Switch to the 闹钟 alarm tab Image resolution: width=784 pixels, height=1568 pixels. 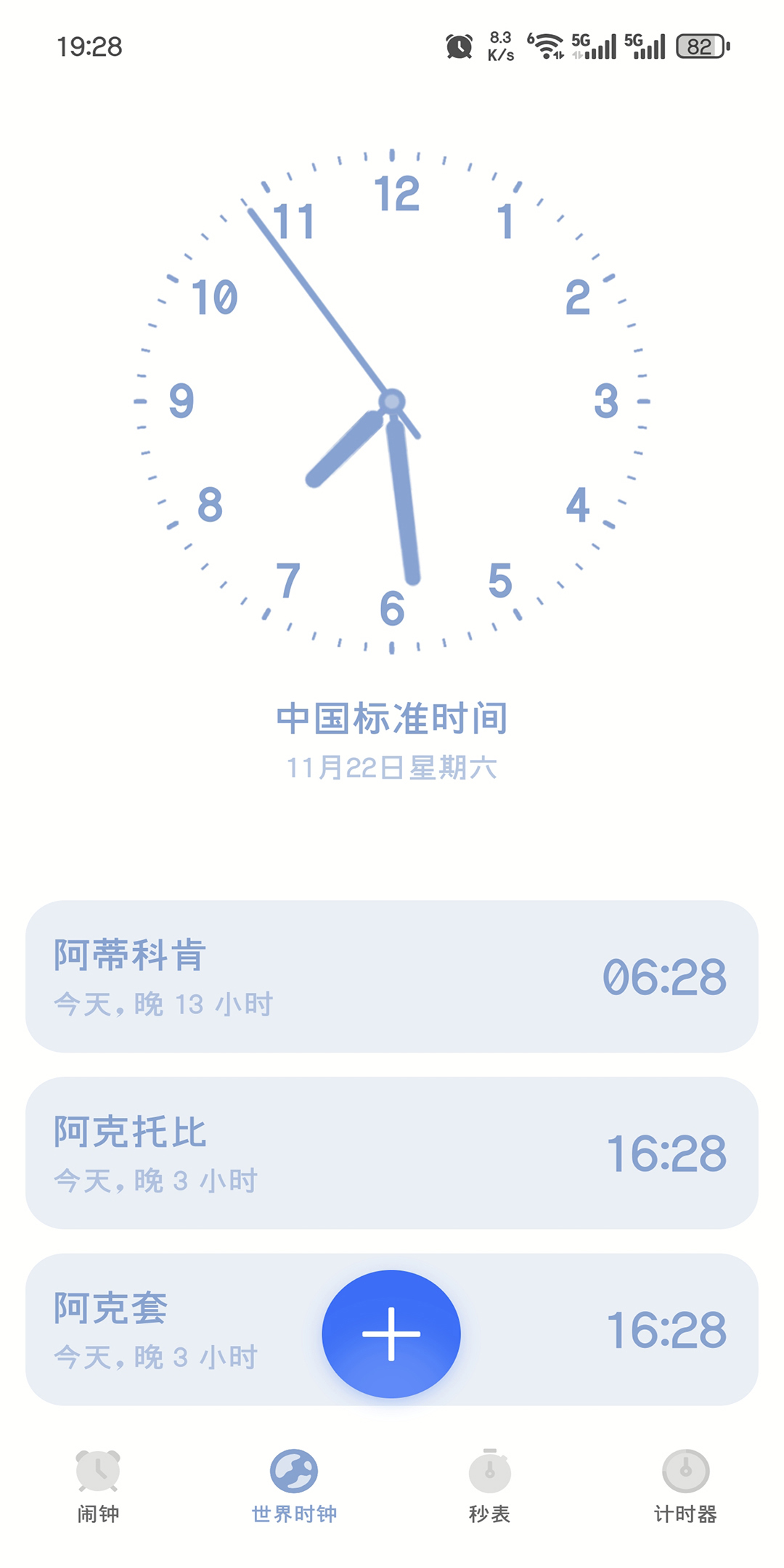coord(98,1485)
